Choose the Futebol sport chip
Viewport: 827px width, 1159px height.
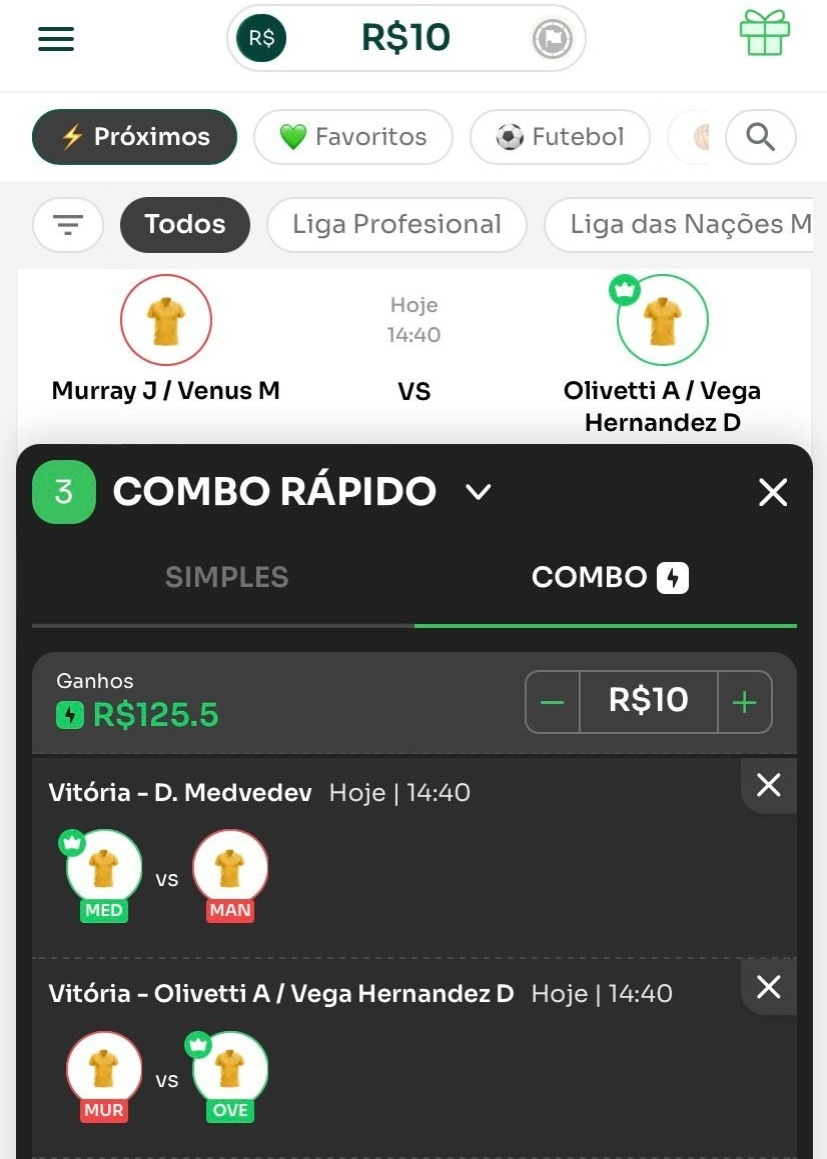[560, 137]
